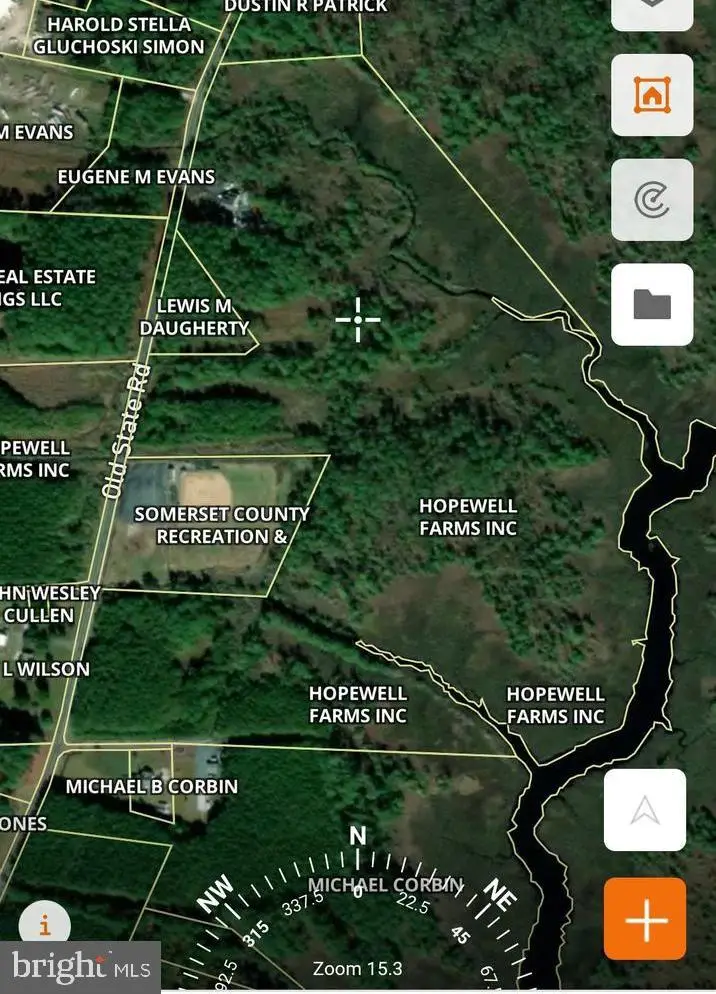Open the orange info button

pyautogui.click(x=45, y=925)
